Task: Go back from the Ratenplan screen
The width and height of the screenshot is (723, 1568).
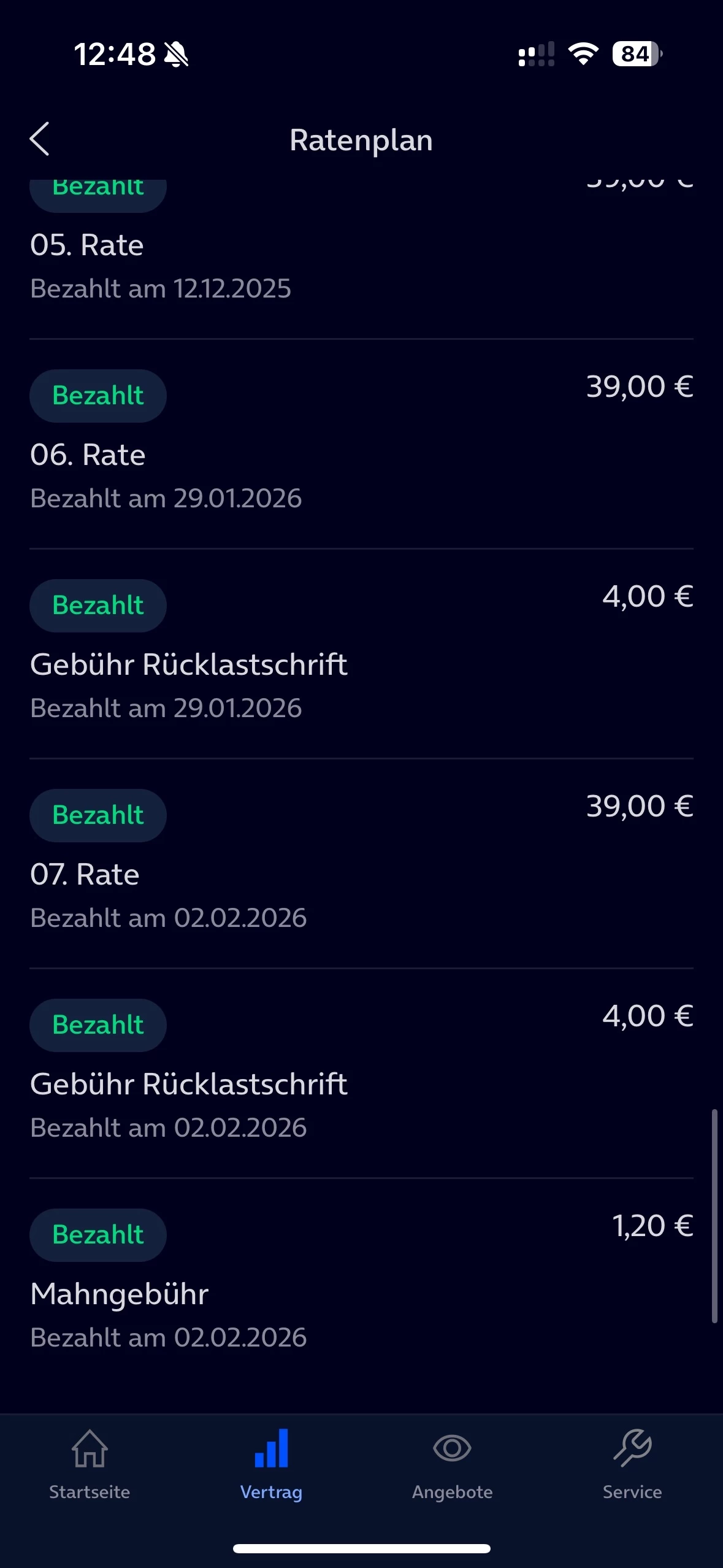Action: (x=40, y=139)
